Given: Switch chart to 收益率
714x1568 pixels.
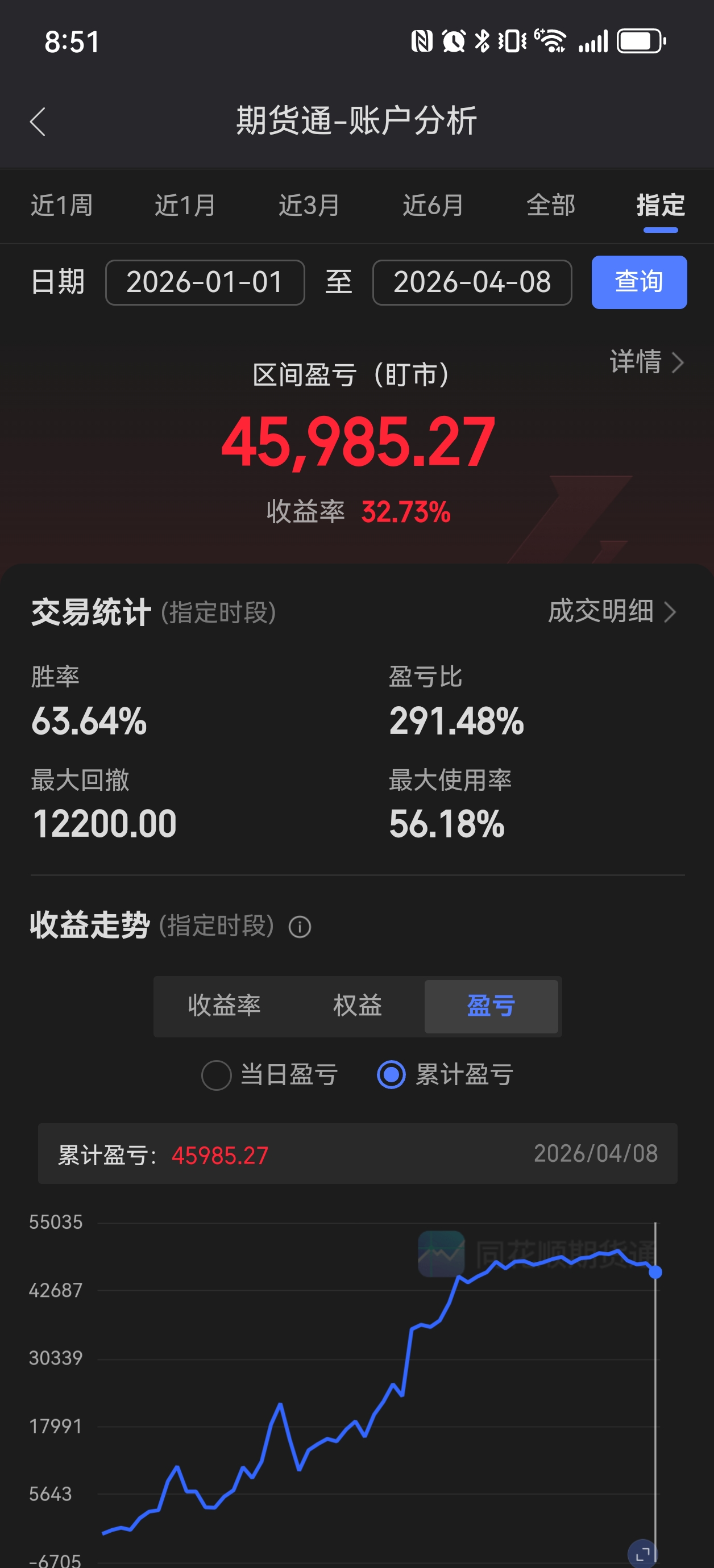Looking at the screenshot, I should pyautogui.click(x=224, y=1006).
